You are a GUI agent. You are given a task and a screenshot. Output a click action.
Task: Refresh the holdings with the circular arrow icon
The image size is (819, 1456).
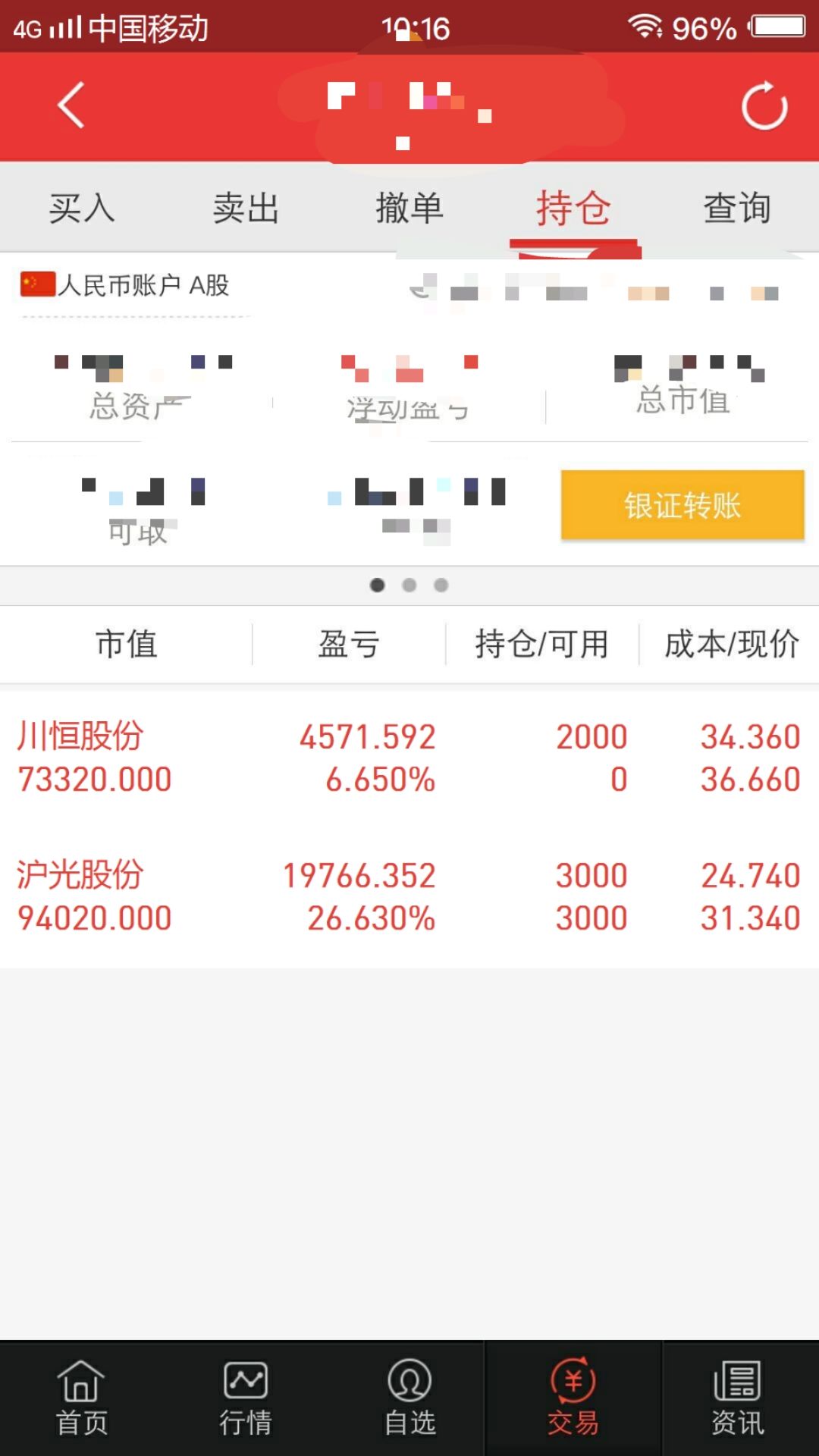tap(764, 106)
